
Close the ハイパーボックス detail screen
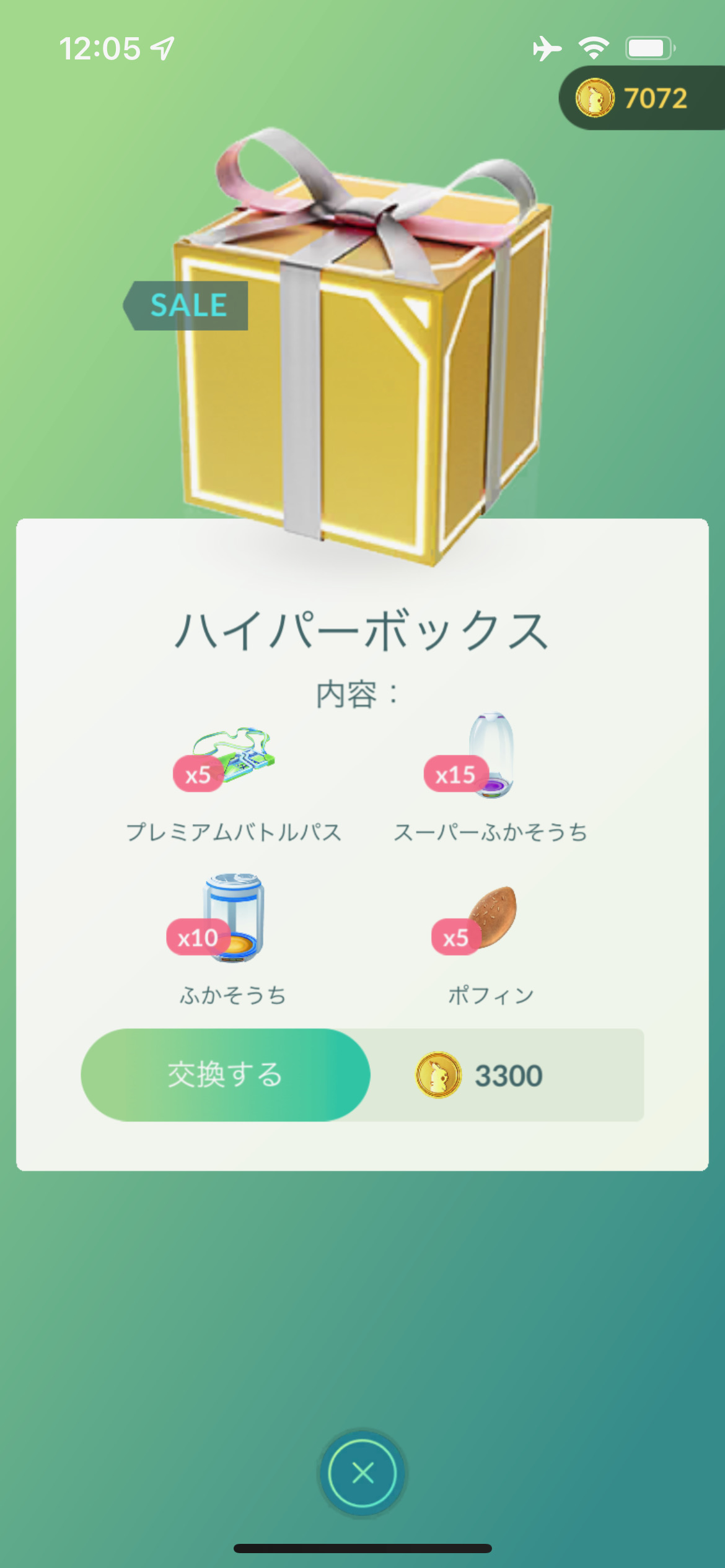pos(362,1473)
